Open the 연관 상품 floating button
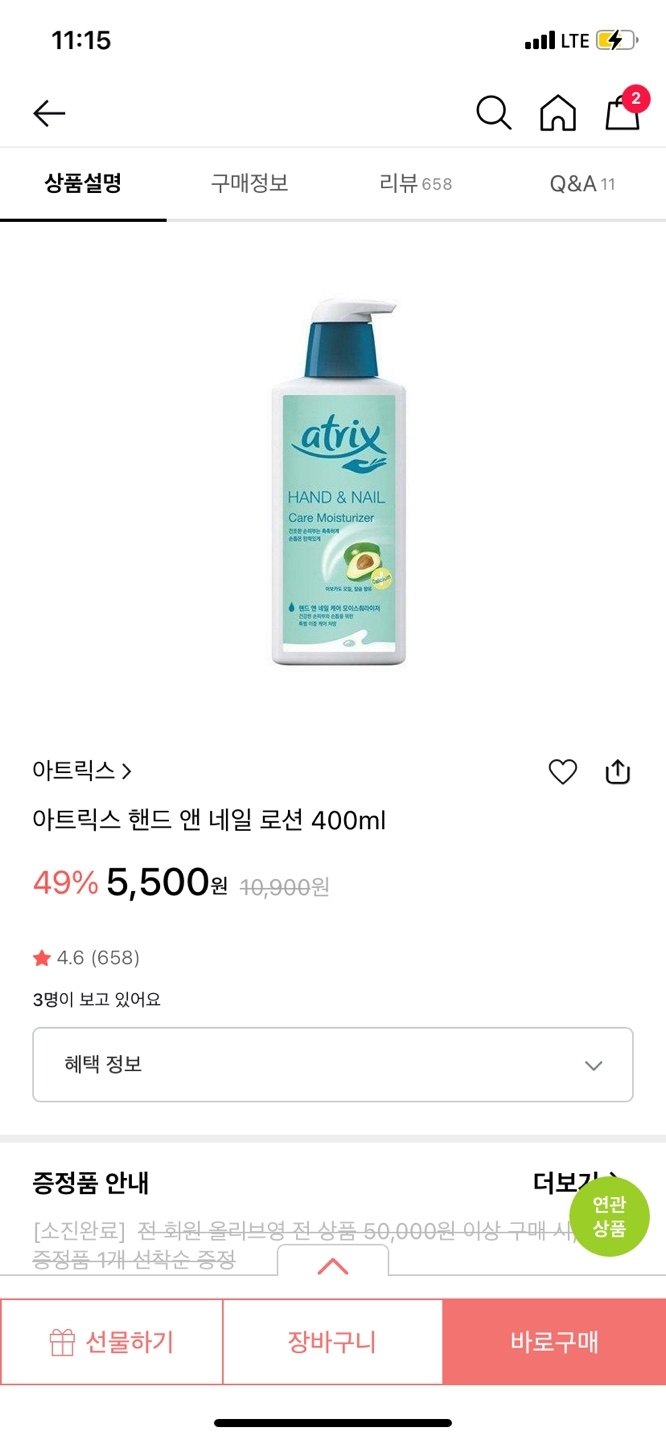 pos(609,1216)
